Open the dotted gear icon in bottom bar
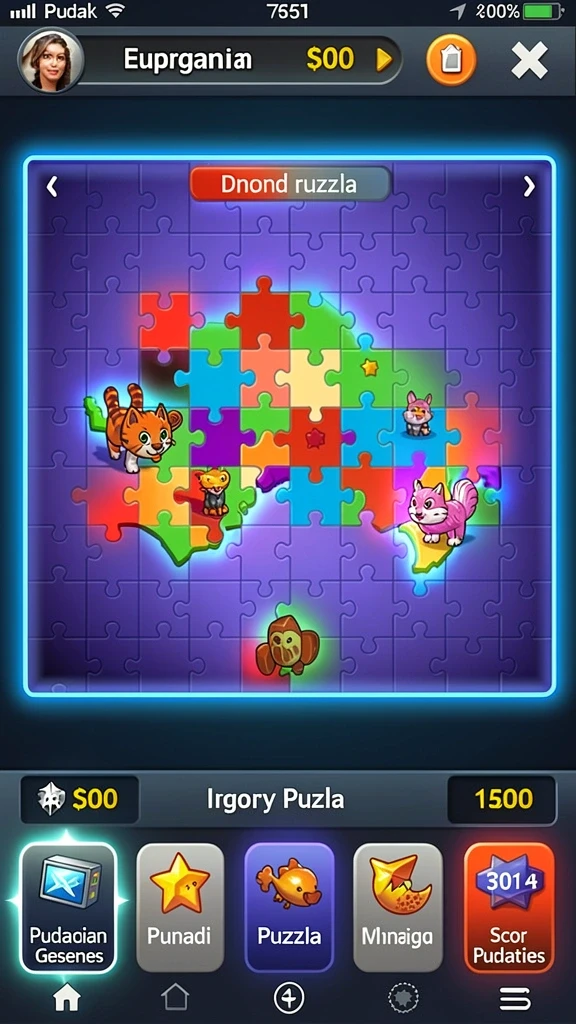This screenshot has width=576, height=1024. coord(402,998)
